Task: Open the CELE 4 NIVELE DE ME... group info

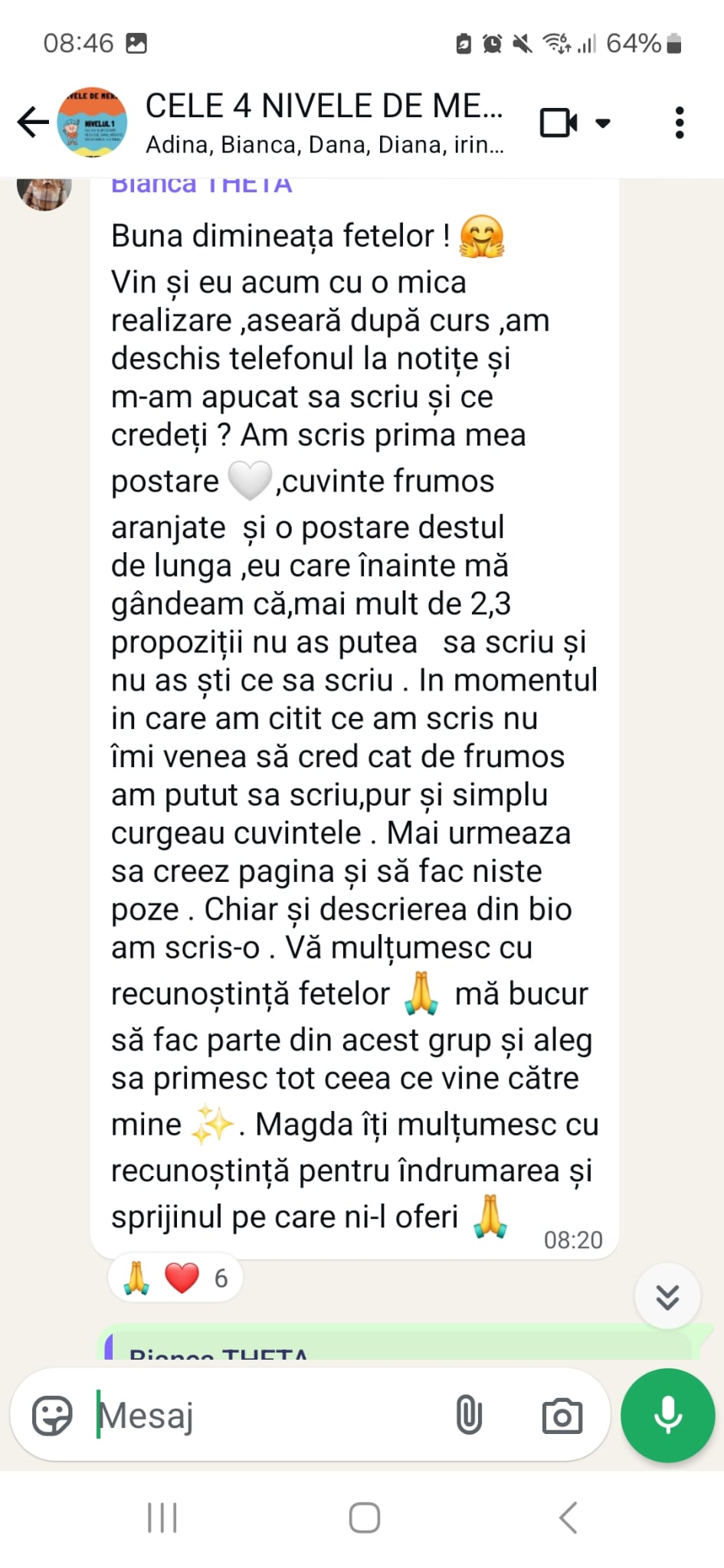Action: 324,122
